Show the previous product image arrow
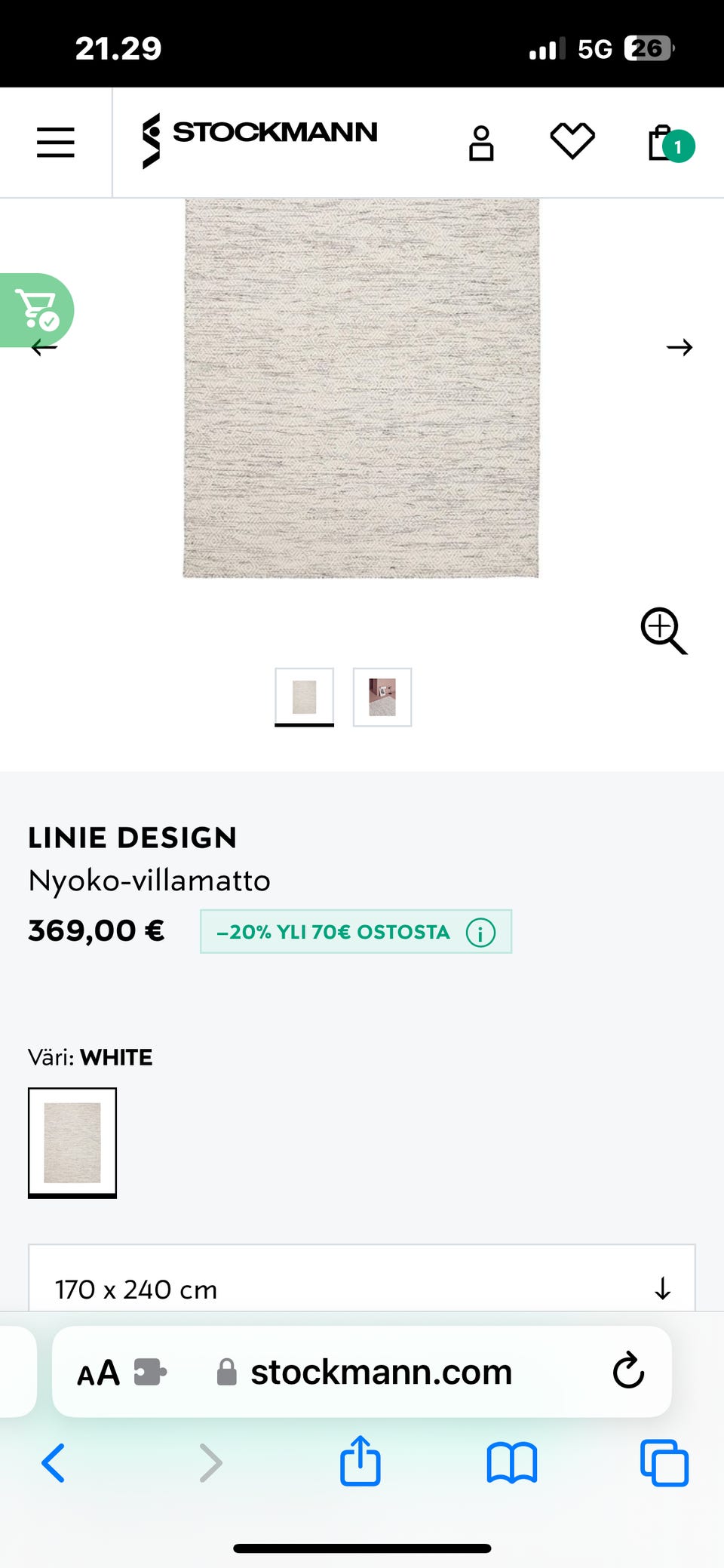 (44, 348)
